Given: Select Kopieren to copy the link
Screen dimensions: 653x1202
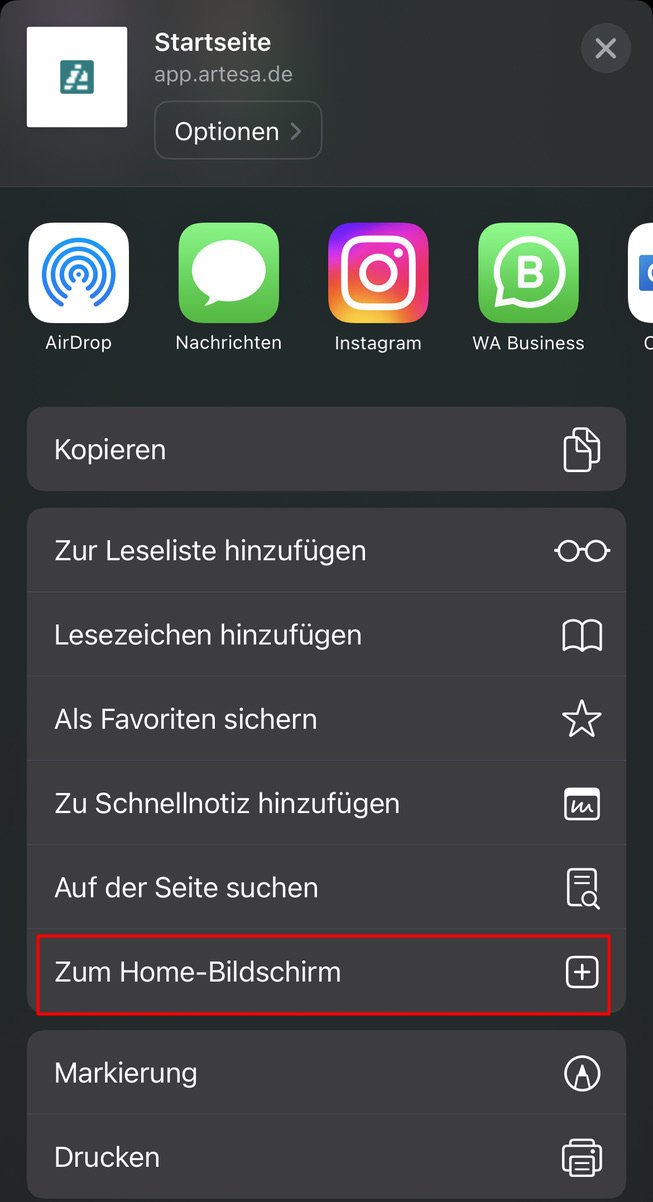Looking at the screenshot, I should click(x=326, y=449).
